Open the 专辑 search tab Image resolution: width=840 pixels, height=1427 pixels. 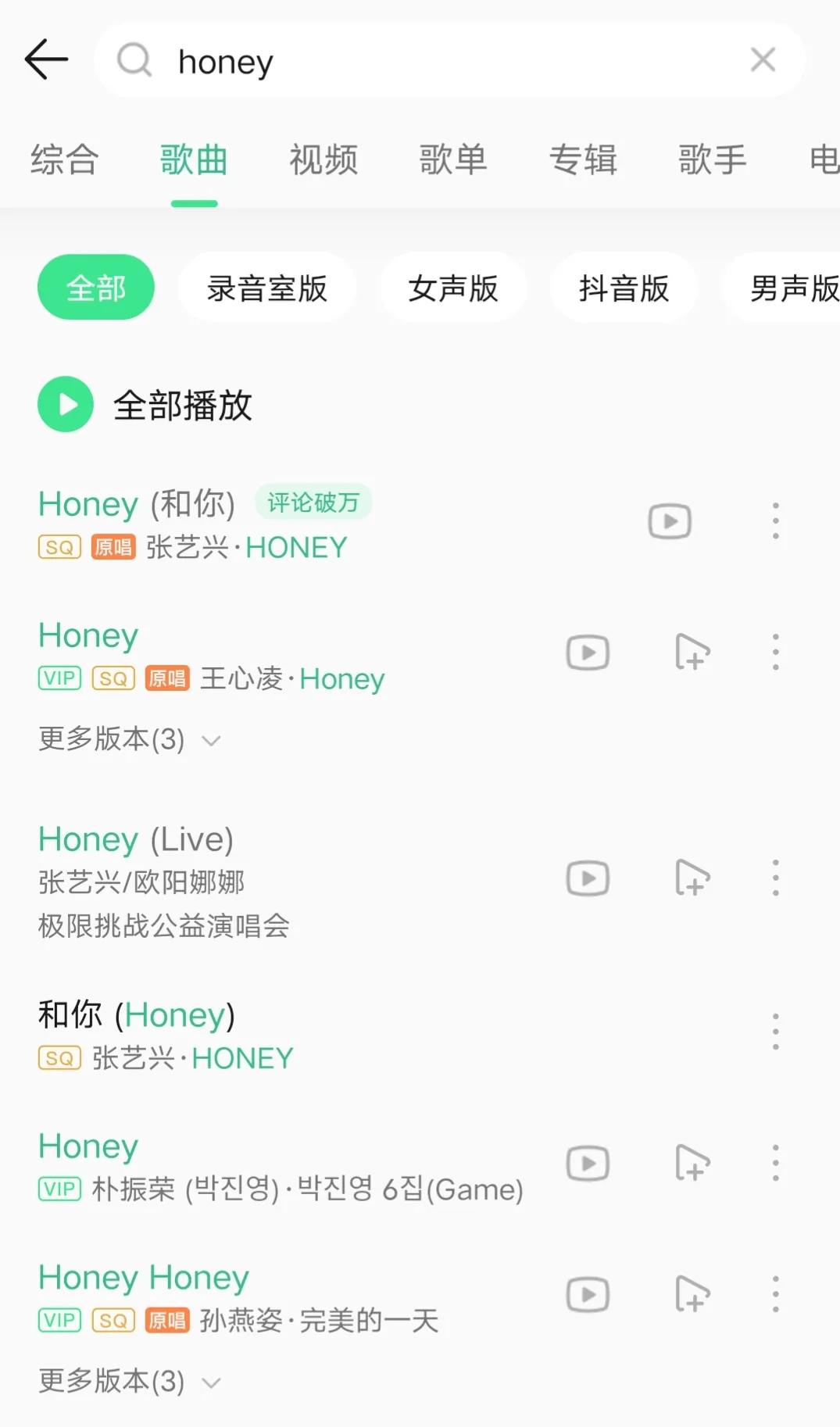click(583, 160)
